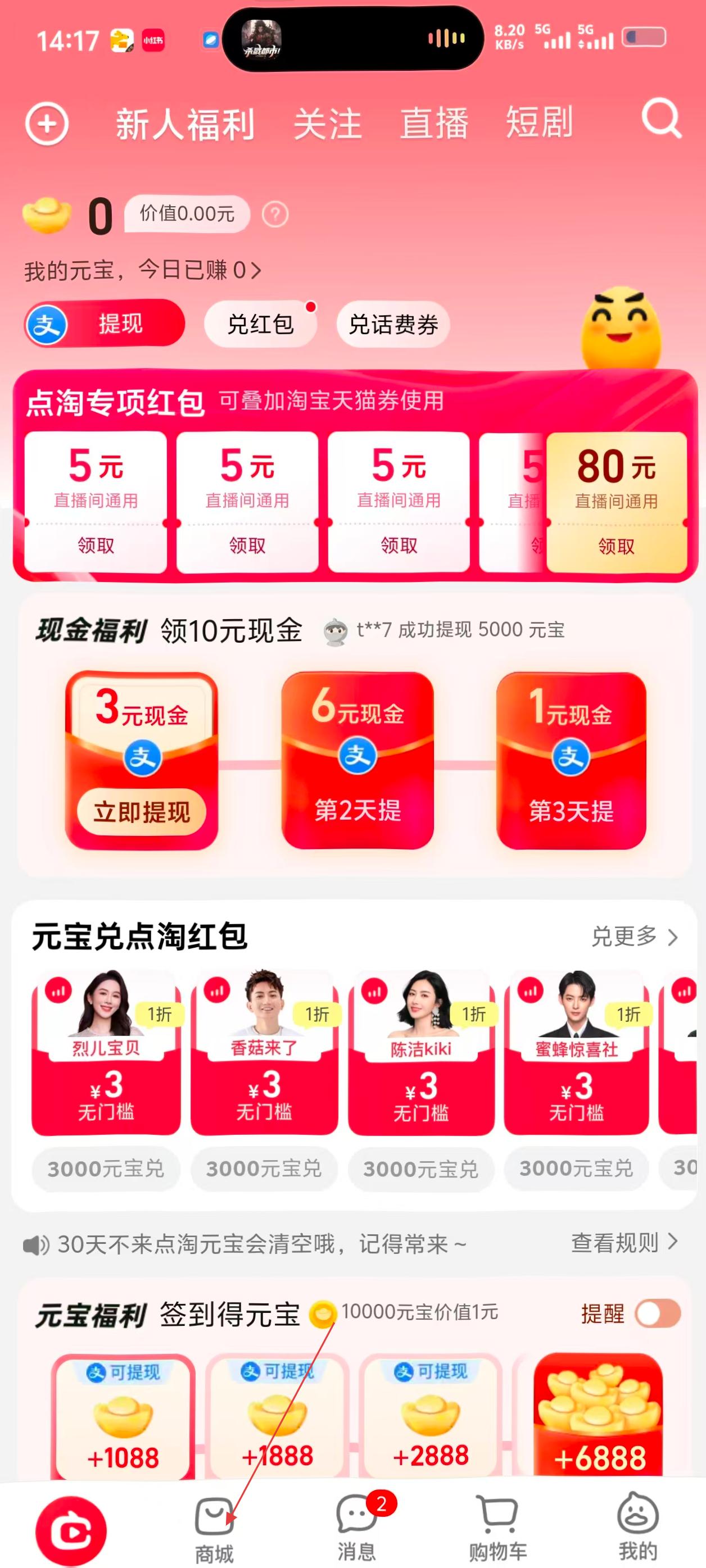The image size is (706, 1568).
Task: Toggle the 提醒 sign-in reminder switch
Action: (657, 1314)
